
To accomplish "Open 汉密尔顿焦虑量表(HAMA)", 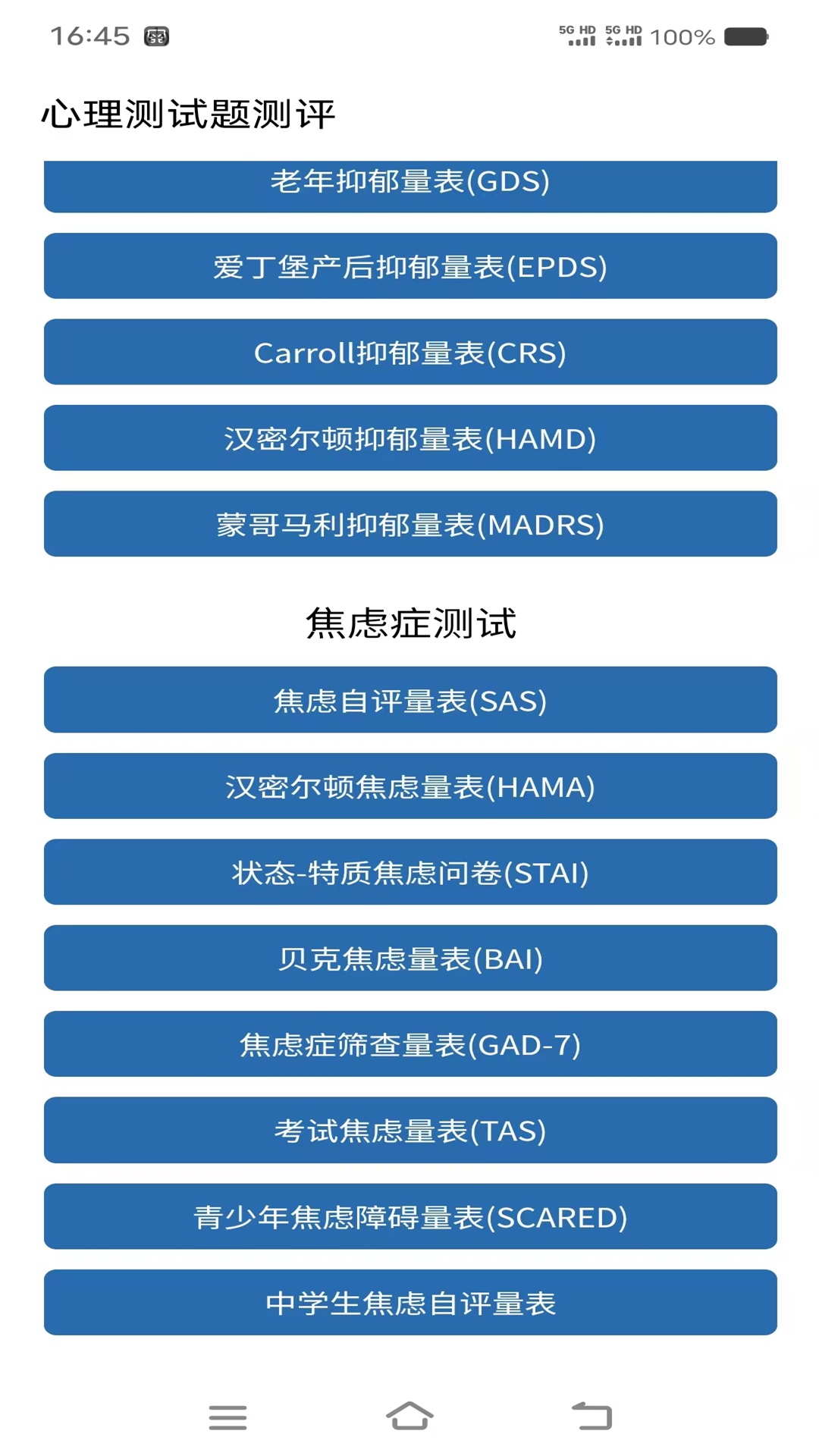I will click(x=409, y=786).
